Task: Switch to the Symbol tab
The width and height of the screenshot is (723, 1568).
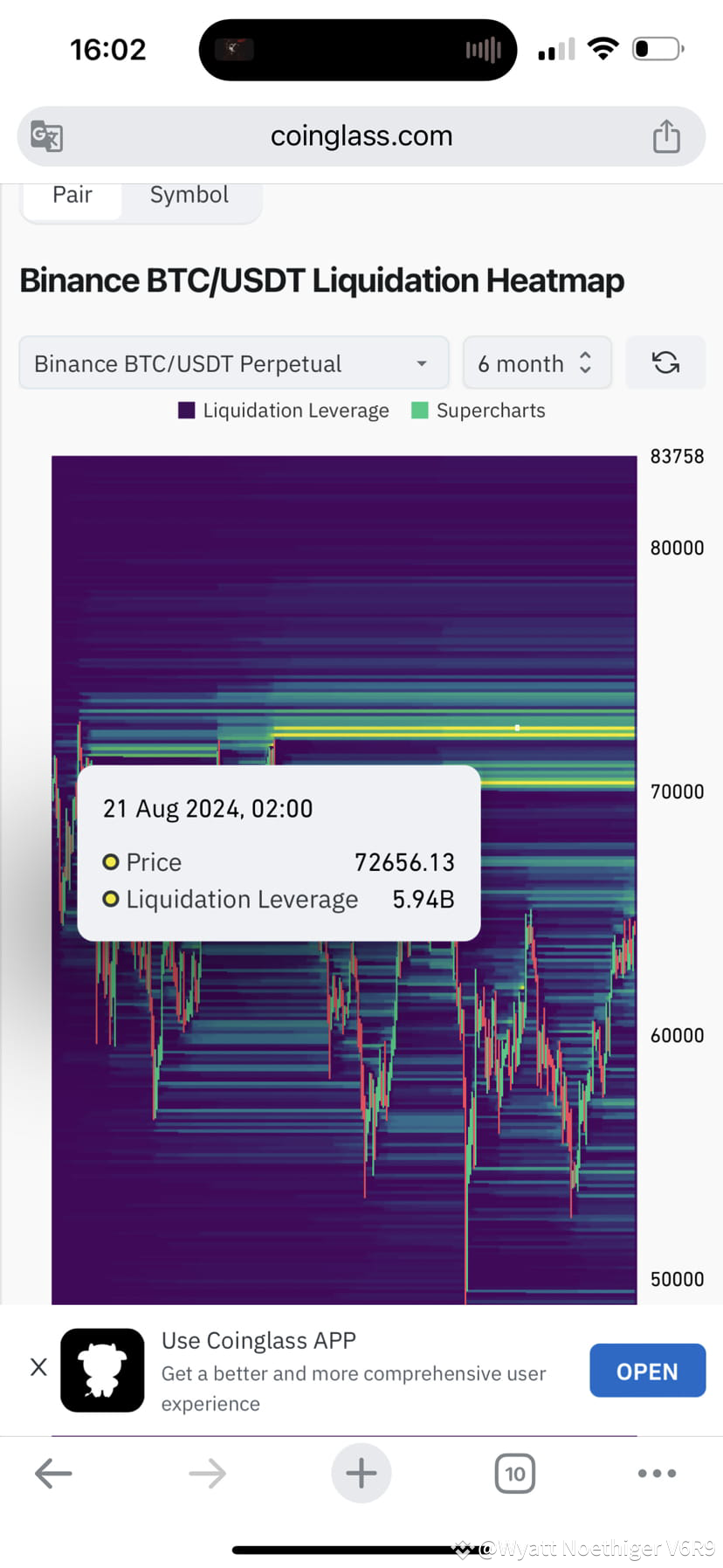Action: coord(189,194)
